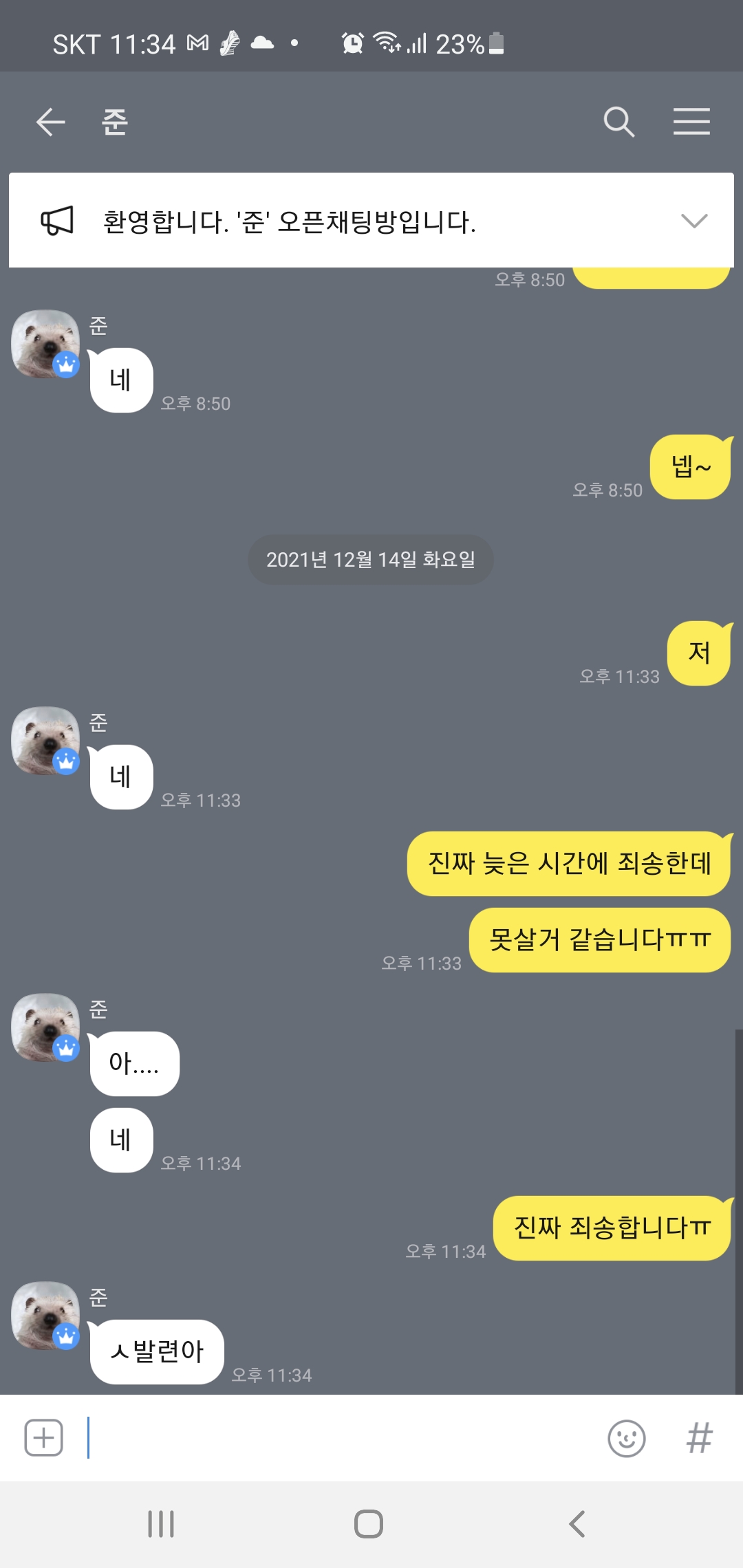Open 준's profile picture next to ㅅ발련아

point(45,1314)
